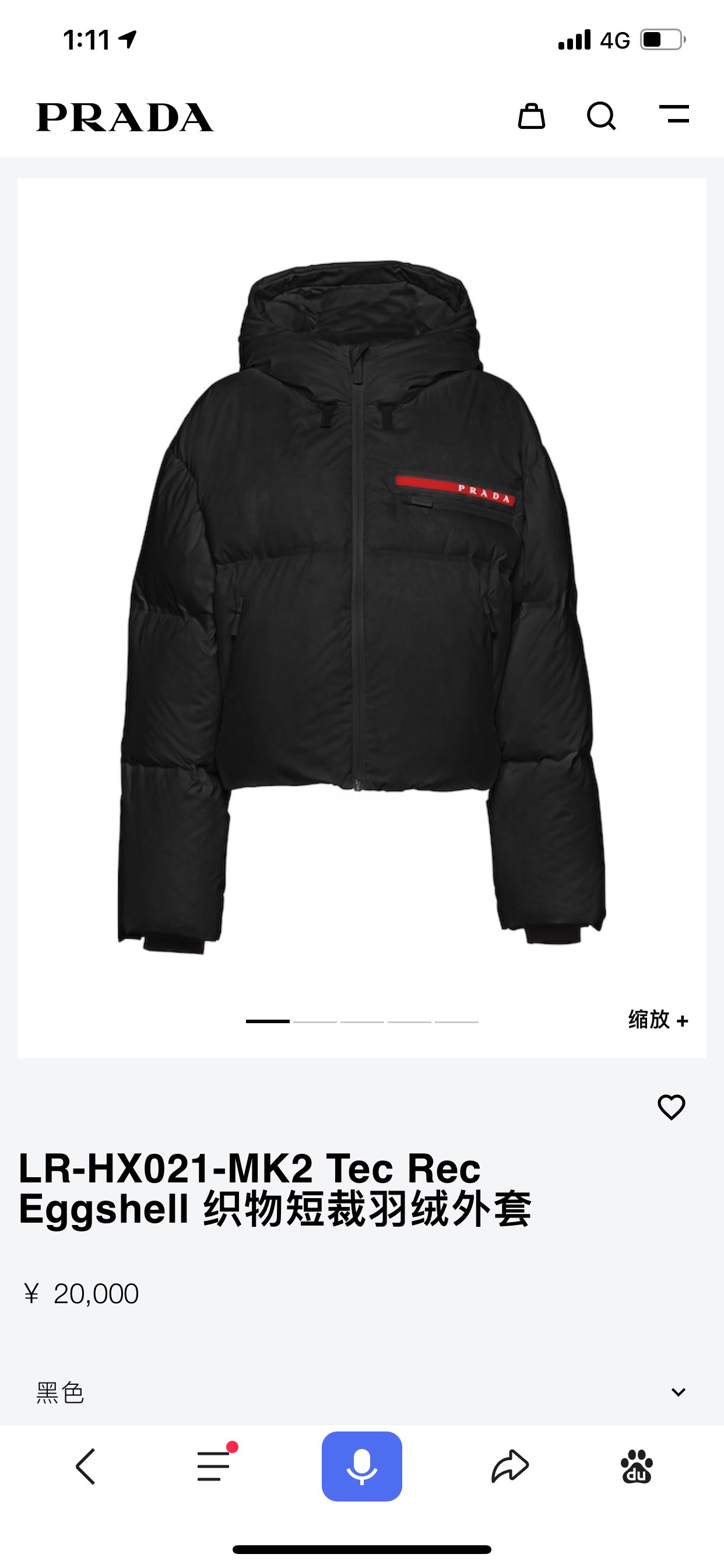724x1568 pixels.
Task: Share this page with the arrow icon
Action: tap(510, 1466)
